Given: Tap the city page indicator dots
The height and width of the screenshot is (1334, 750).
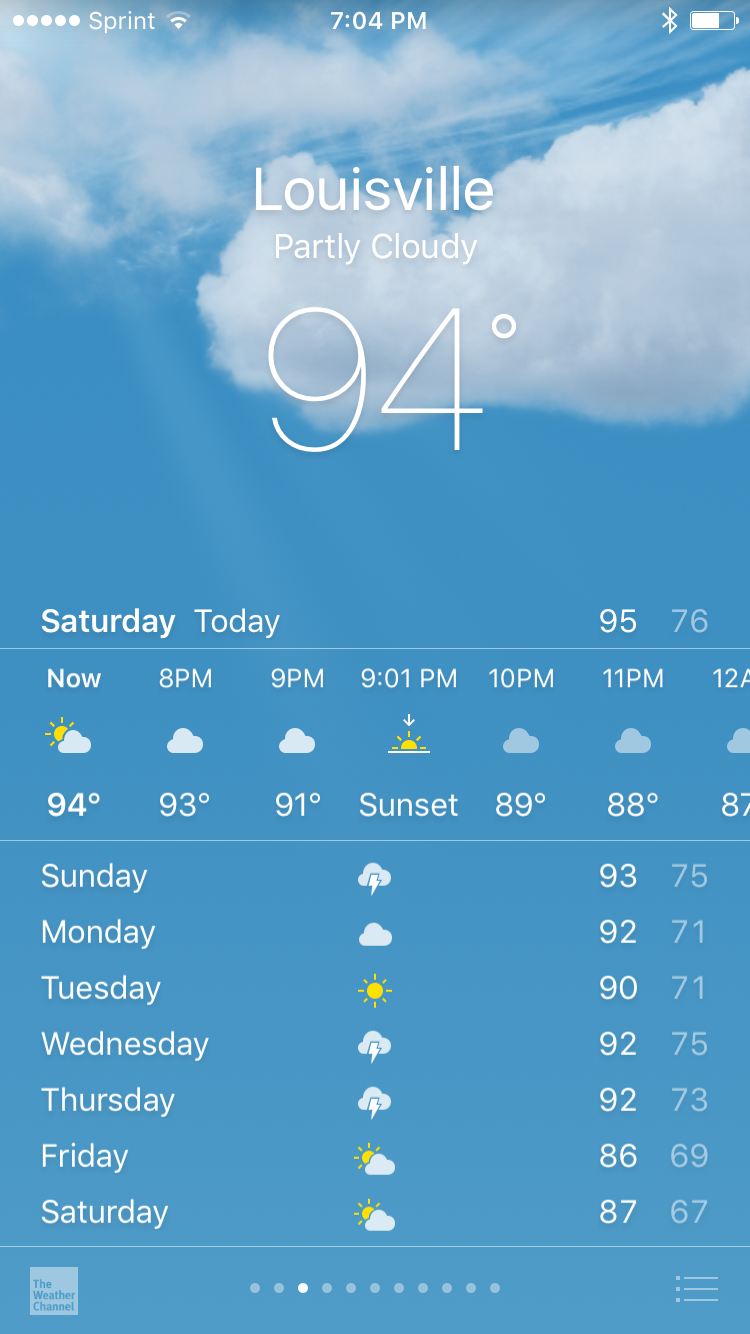Looking at the screenshot, I should pyautogui.click(x=375, y=1288).
